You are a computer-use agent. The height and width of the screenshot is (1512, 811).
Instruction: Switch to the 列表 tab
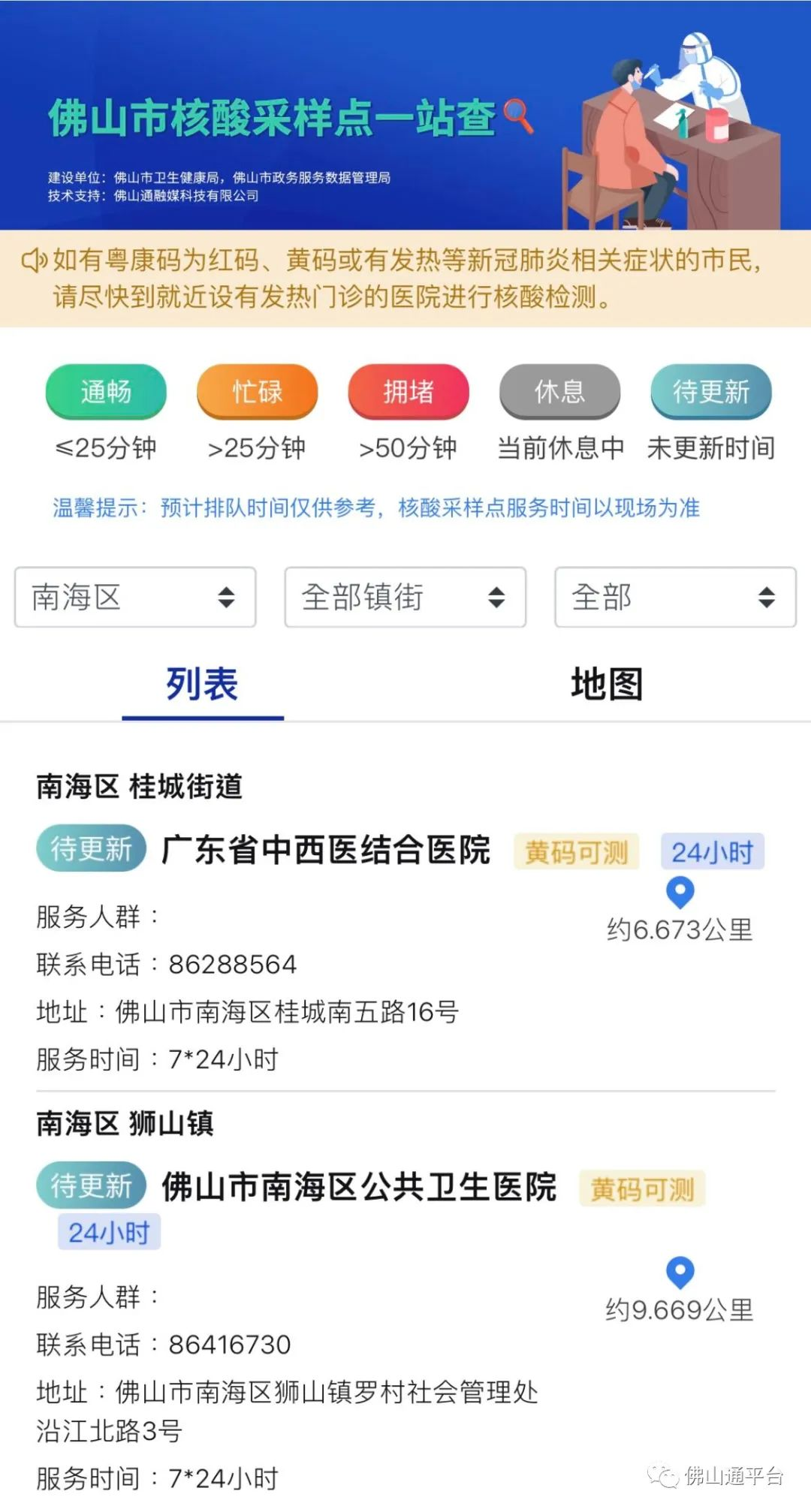coord(202,685)
